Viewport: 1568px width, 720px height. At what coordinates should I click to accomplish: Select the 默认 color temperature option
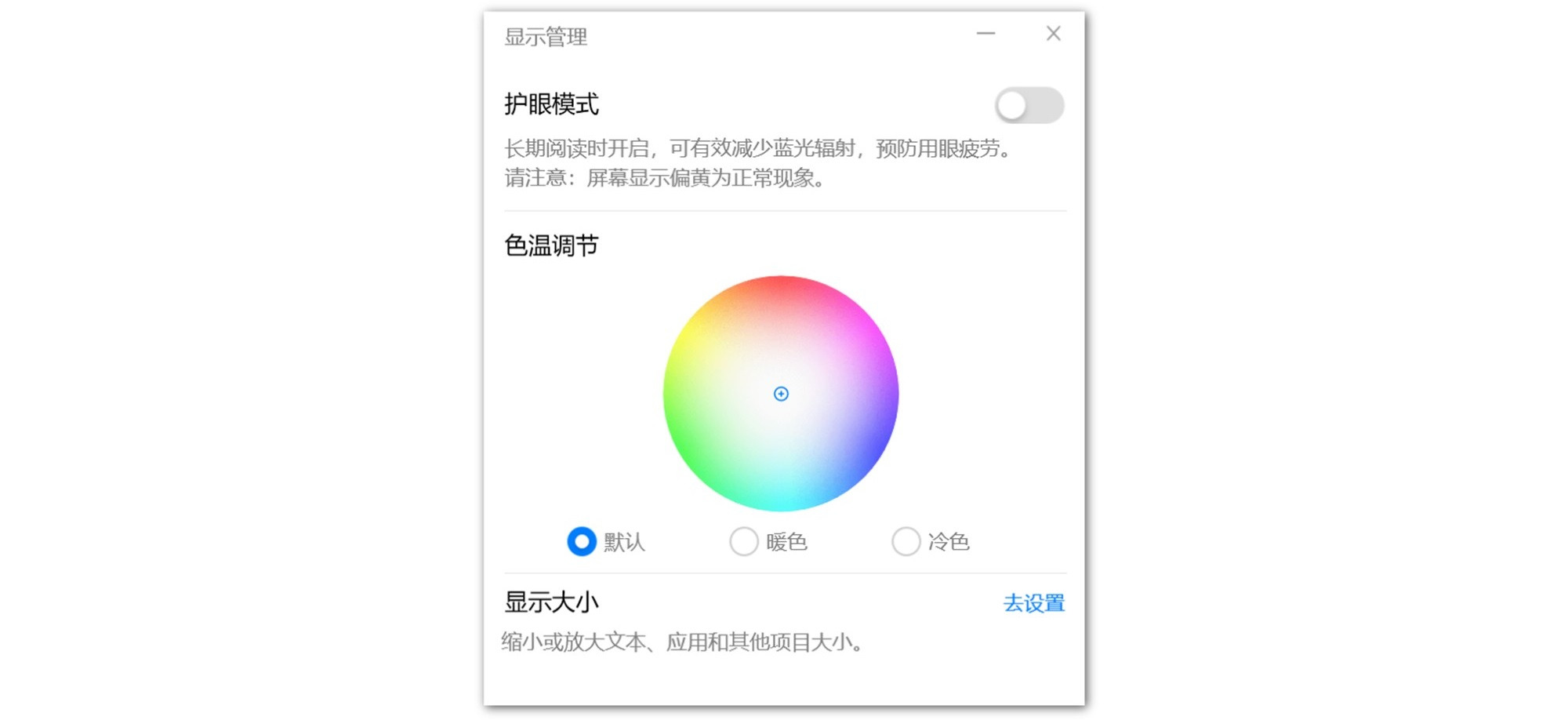coord(582,541)
